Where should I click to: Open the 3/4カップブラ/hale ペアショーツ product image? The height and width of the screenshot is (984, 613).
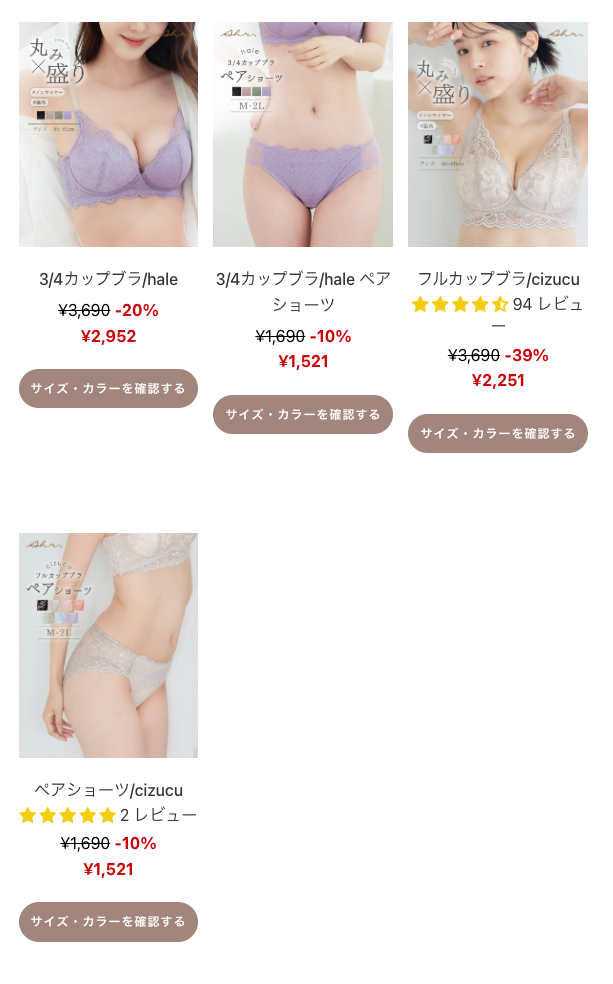[302, 134]
